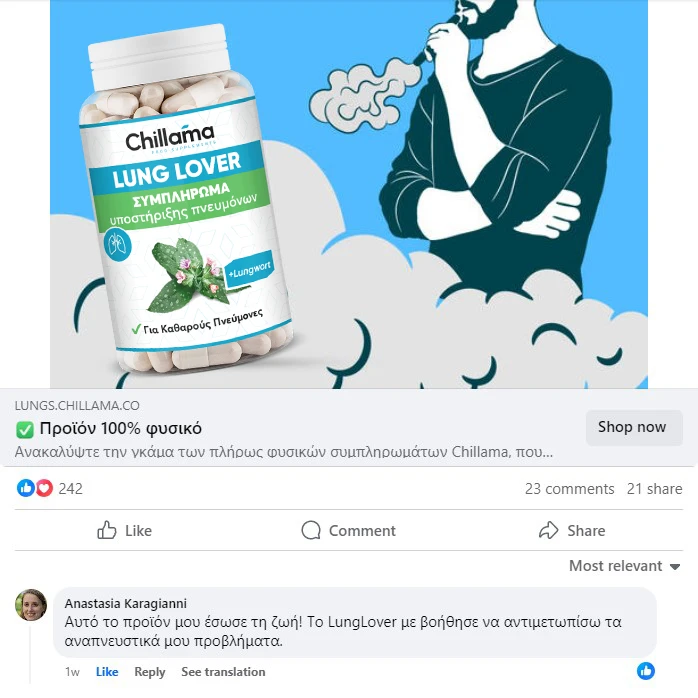698x698 pixels.
Task: See translation of Anastasia's comment
Action: tap(223, 672)
